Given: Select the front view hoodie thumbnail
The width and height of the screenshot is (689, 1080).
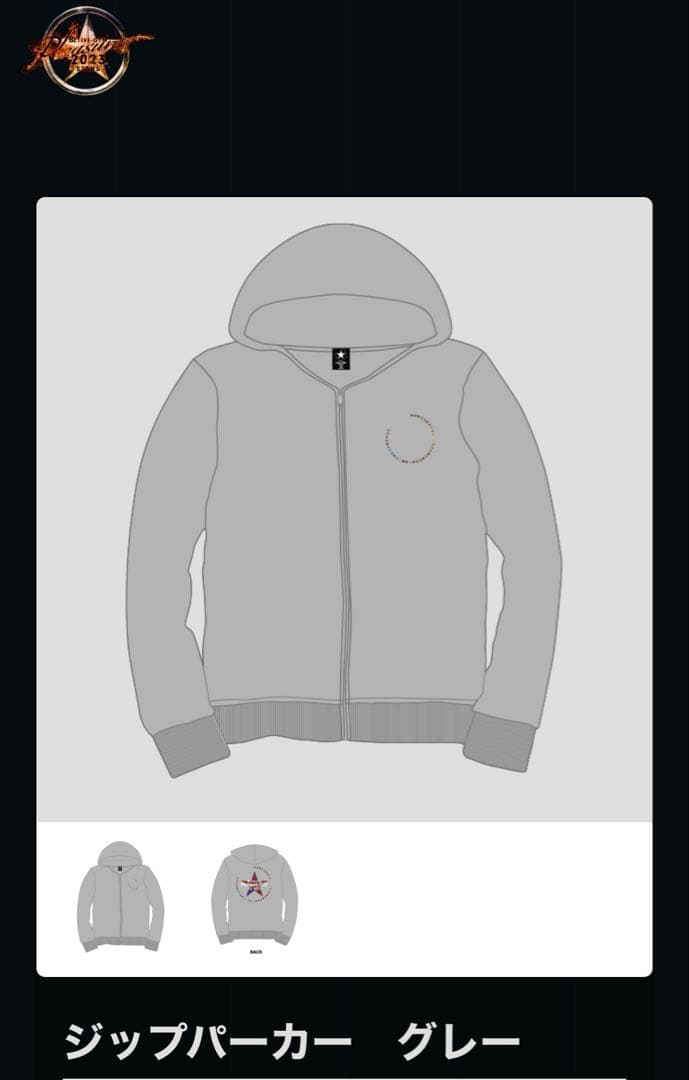Looking at the screenshot, I should coord(120,896).
